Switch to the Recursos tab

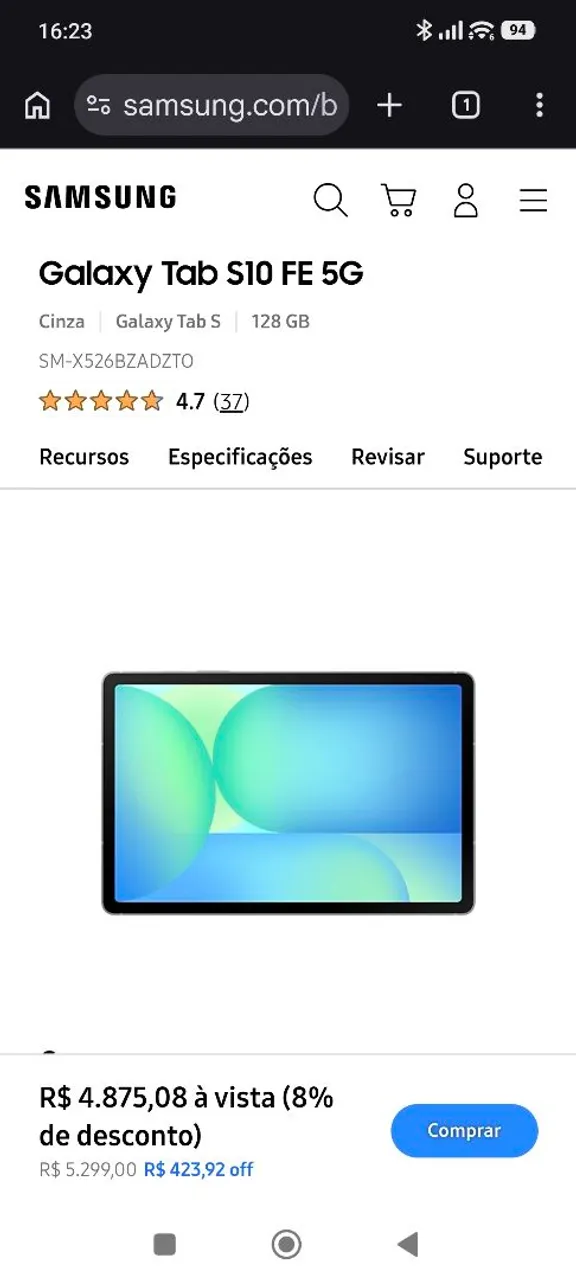pos(84,457)
